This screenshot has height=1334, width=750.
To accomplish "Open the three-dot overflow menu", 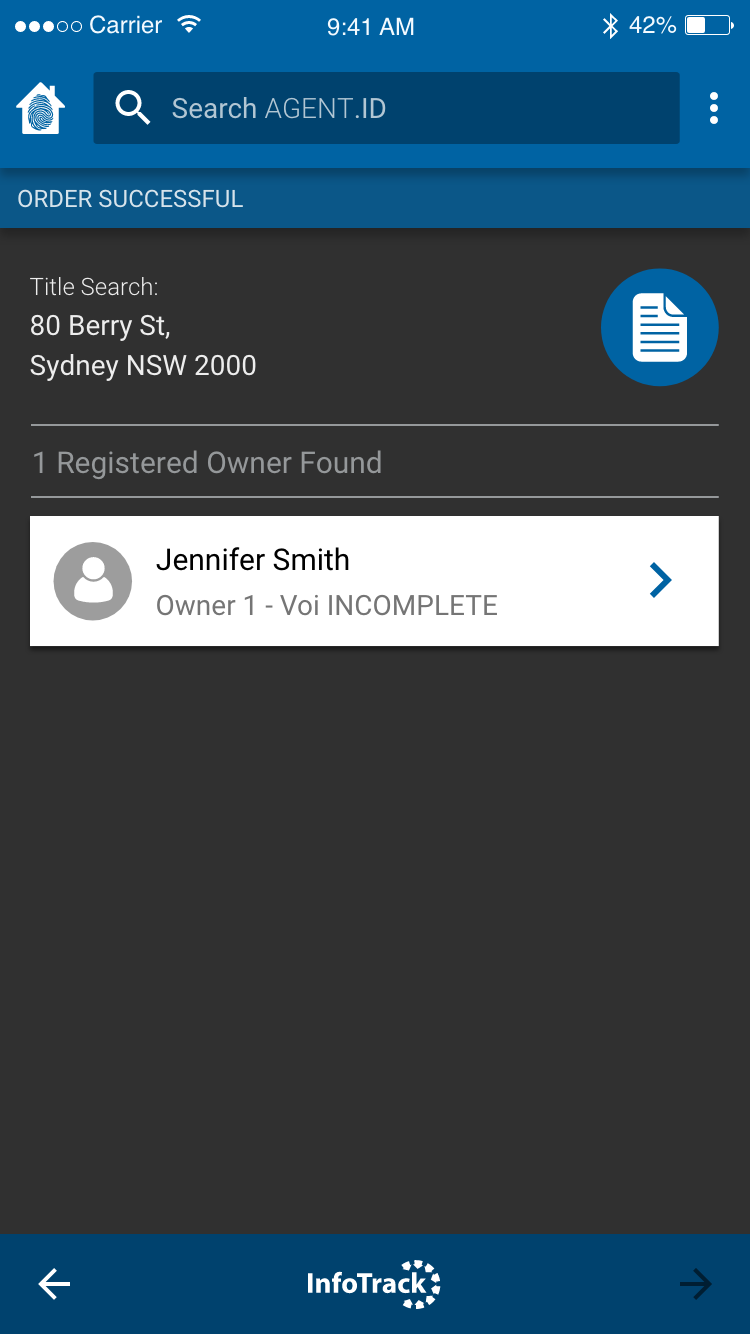I will [713, 108].
